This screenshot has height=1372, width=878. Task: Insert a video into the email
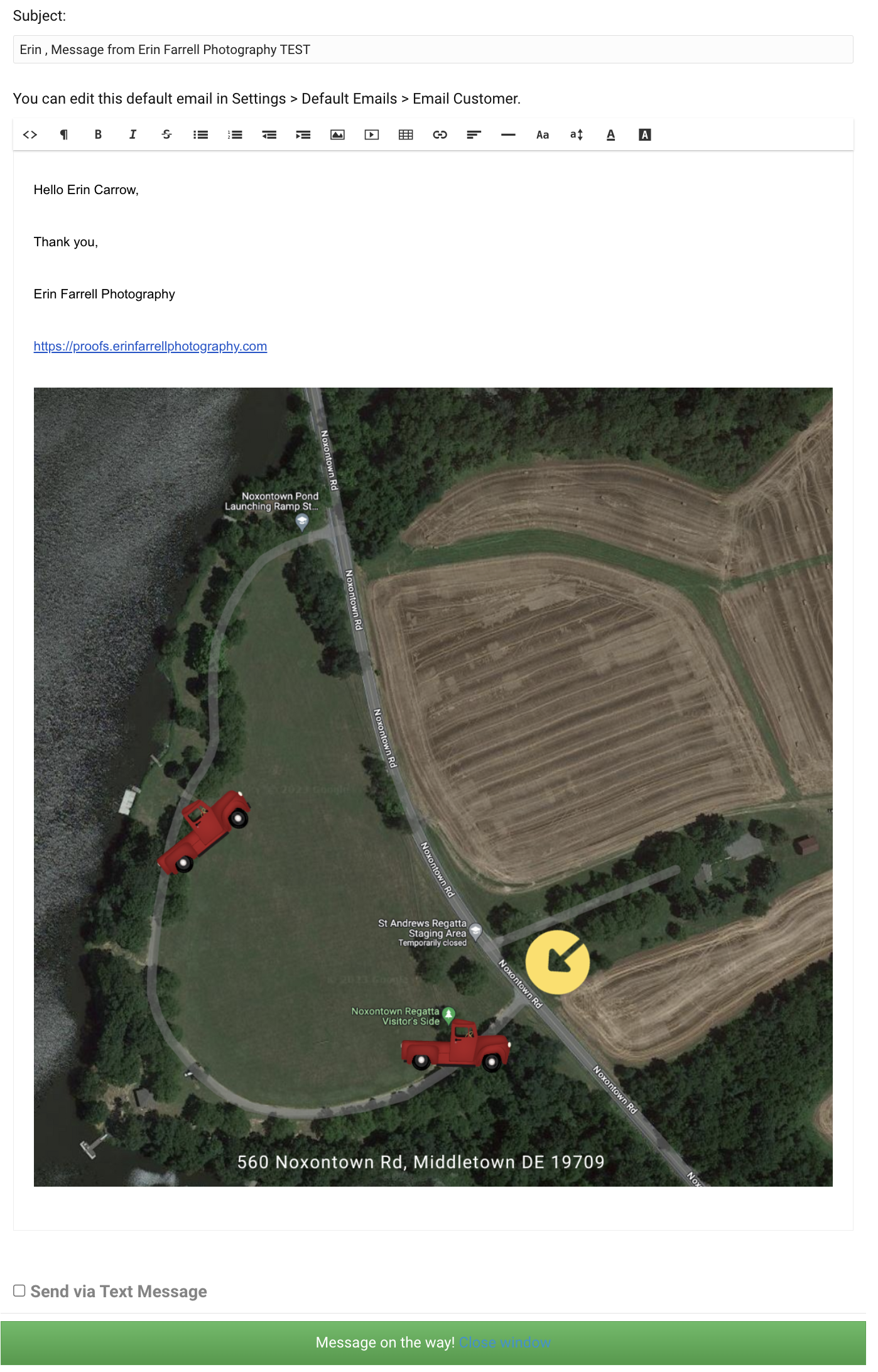click(x=372, y=134)
